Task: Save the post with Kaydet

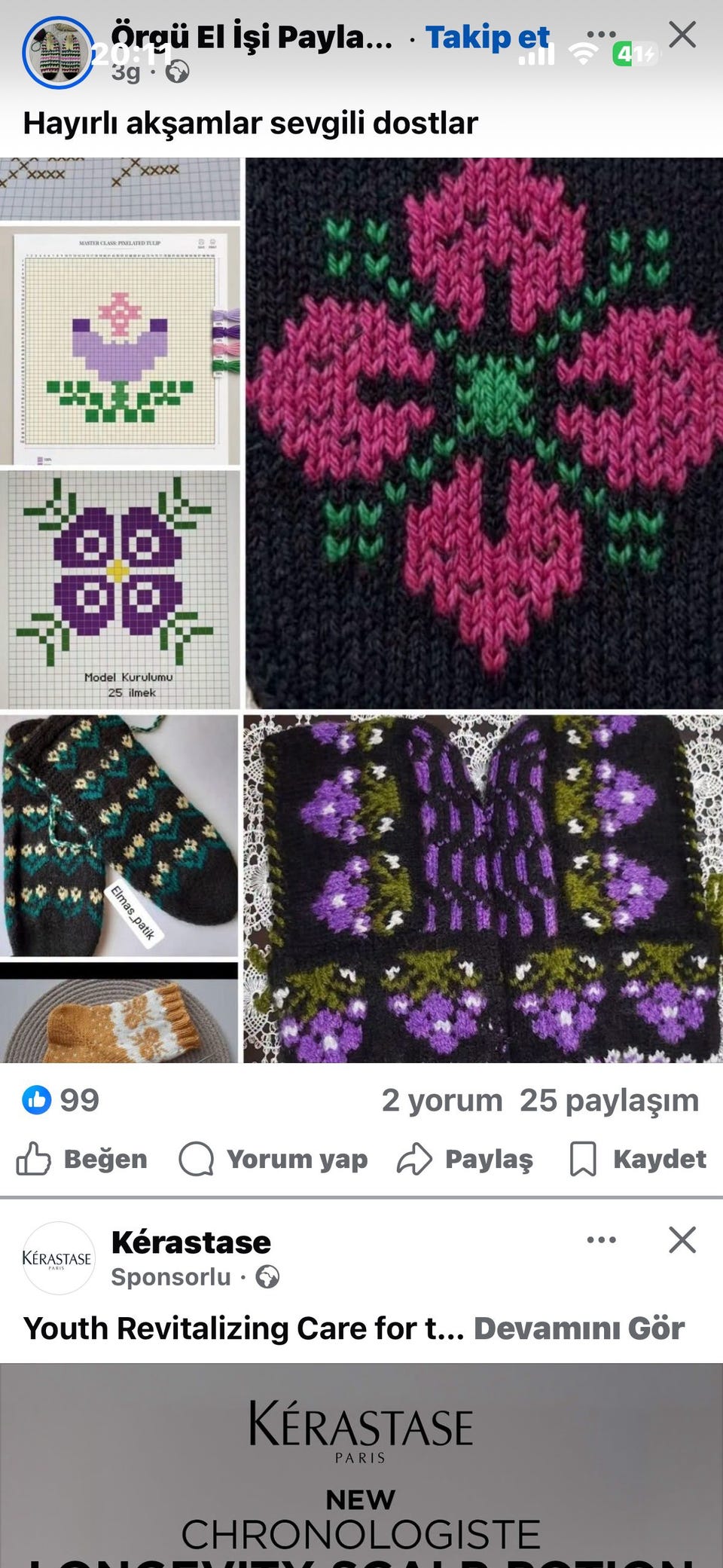Action: [x=637, y=1159]
